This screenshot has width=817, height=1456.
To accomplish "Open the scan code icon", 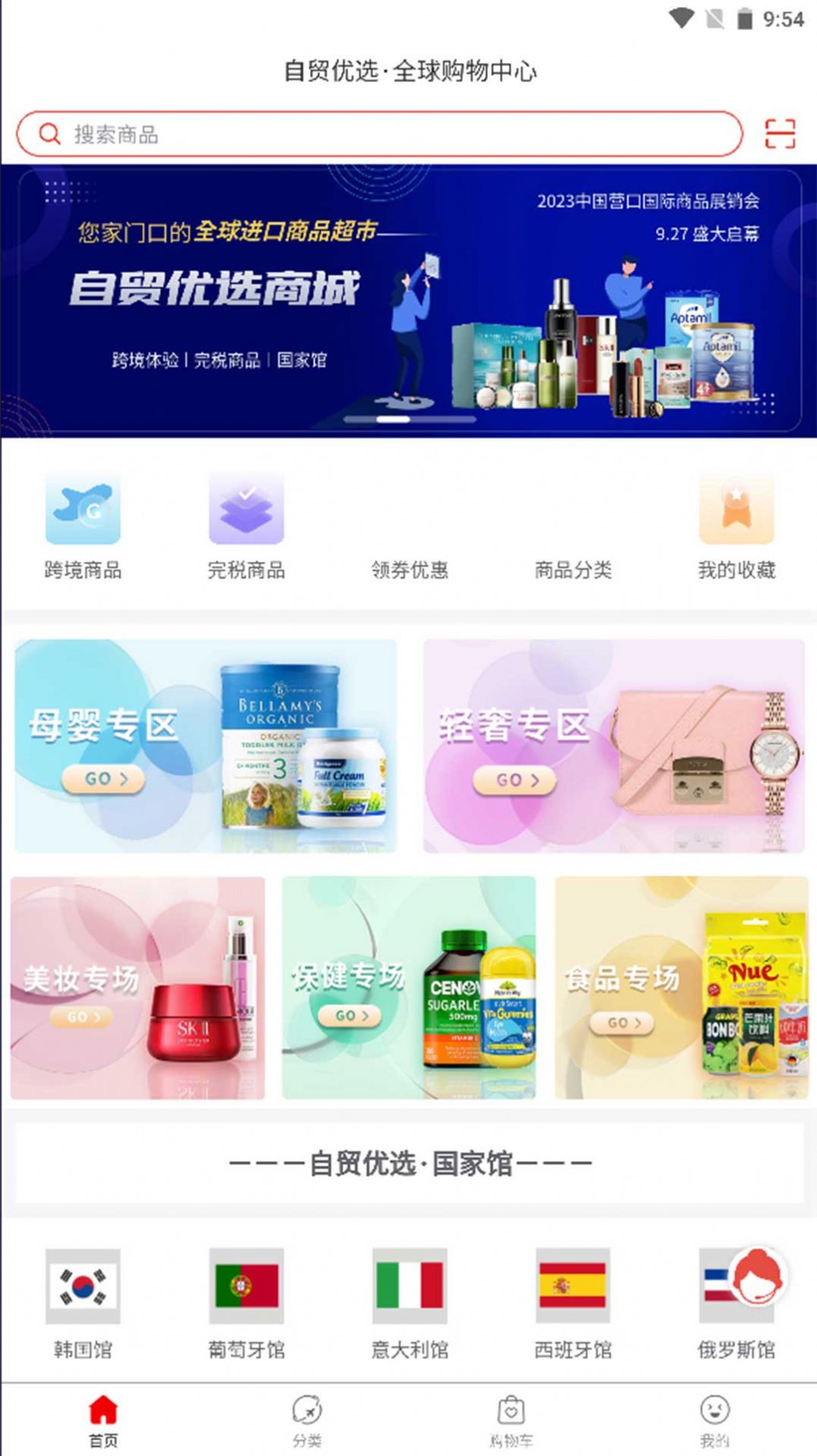I will pos(779,134).
